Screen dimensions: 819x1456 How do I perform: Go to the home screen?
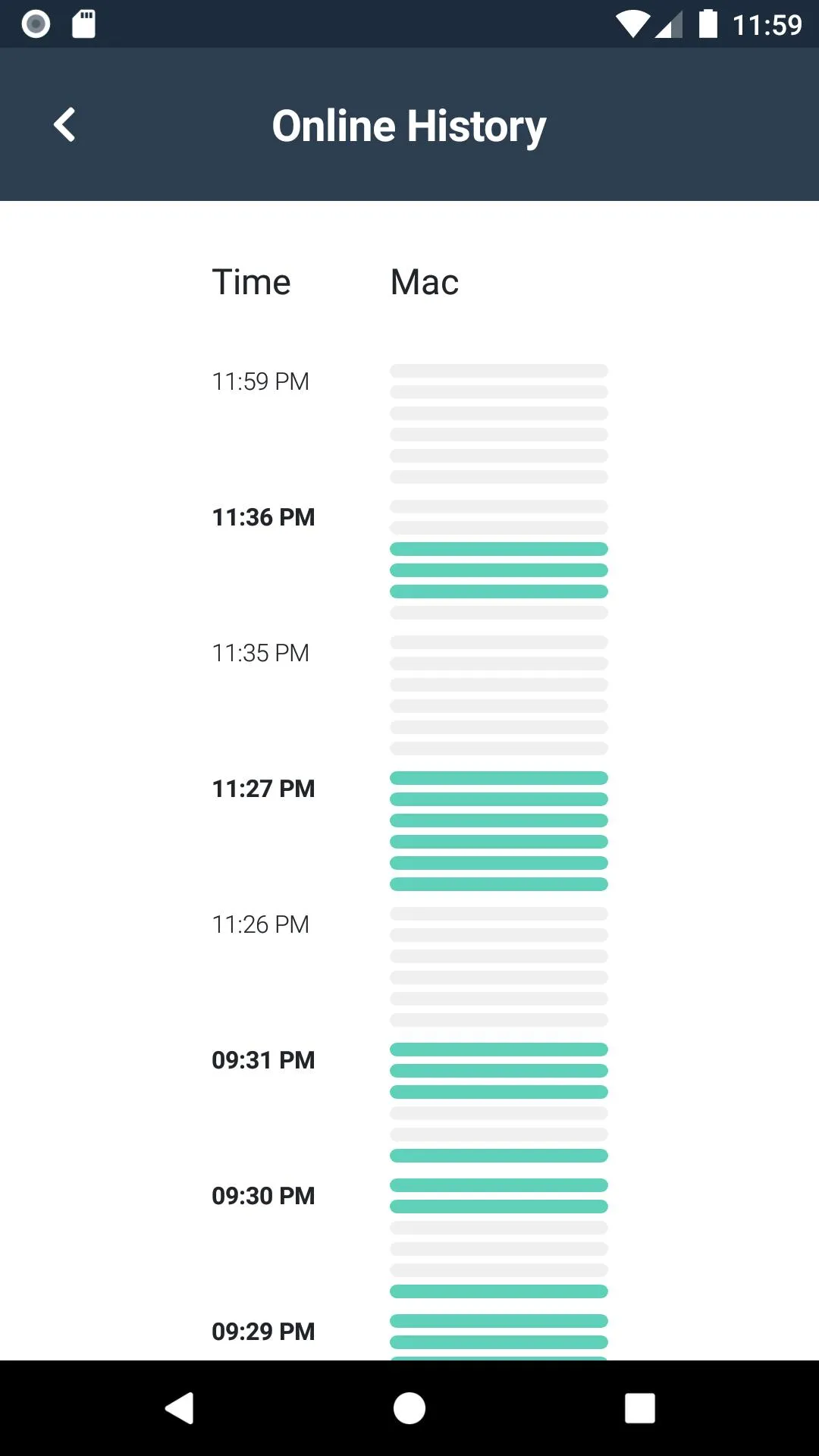[x=409, y=1408]
